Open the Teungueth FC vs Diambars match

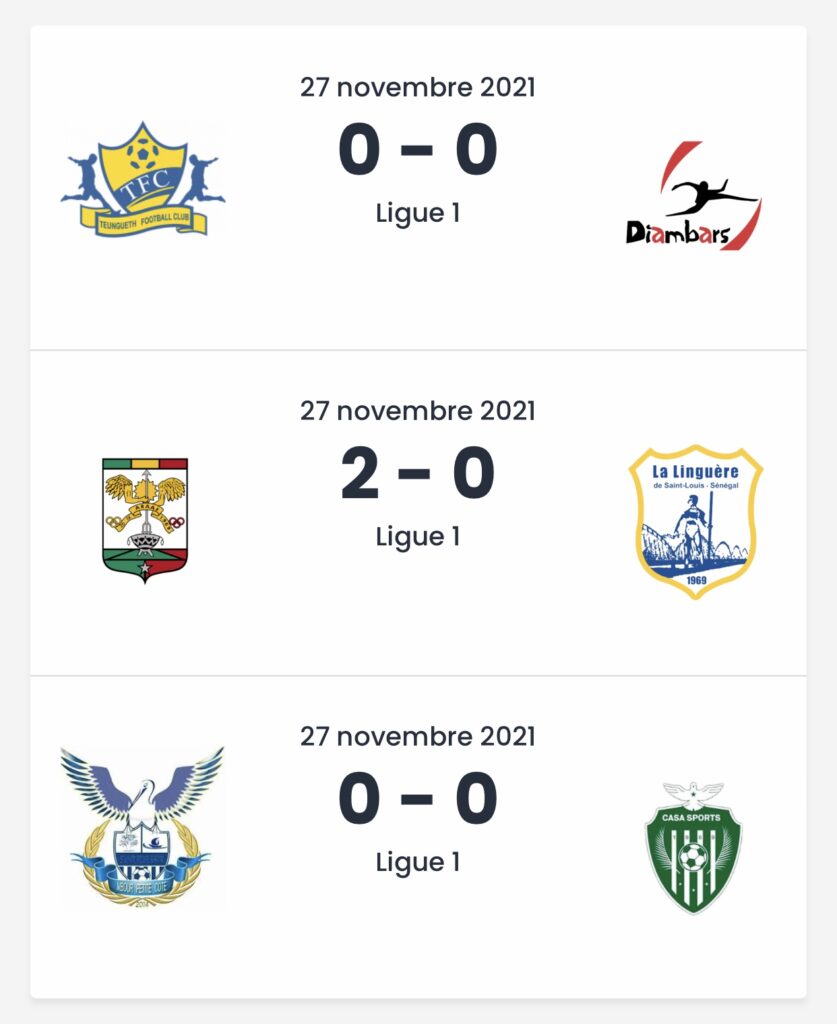tap(417, 150)
